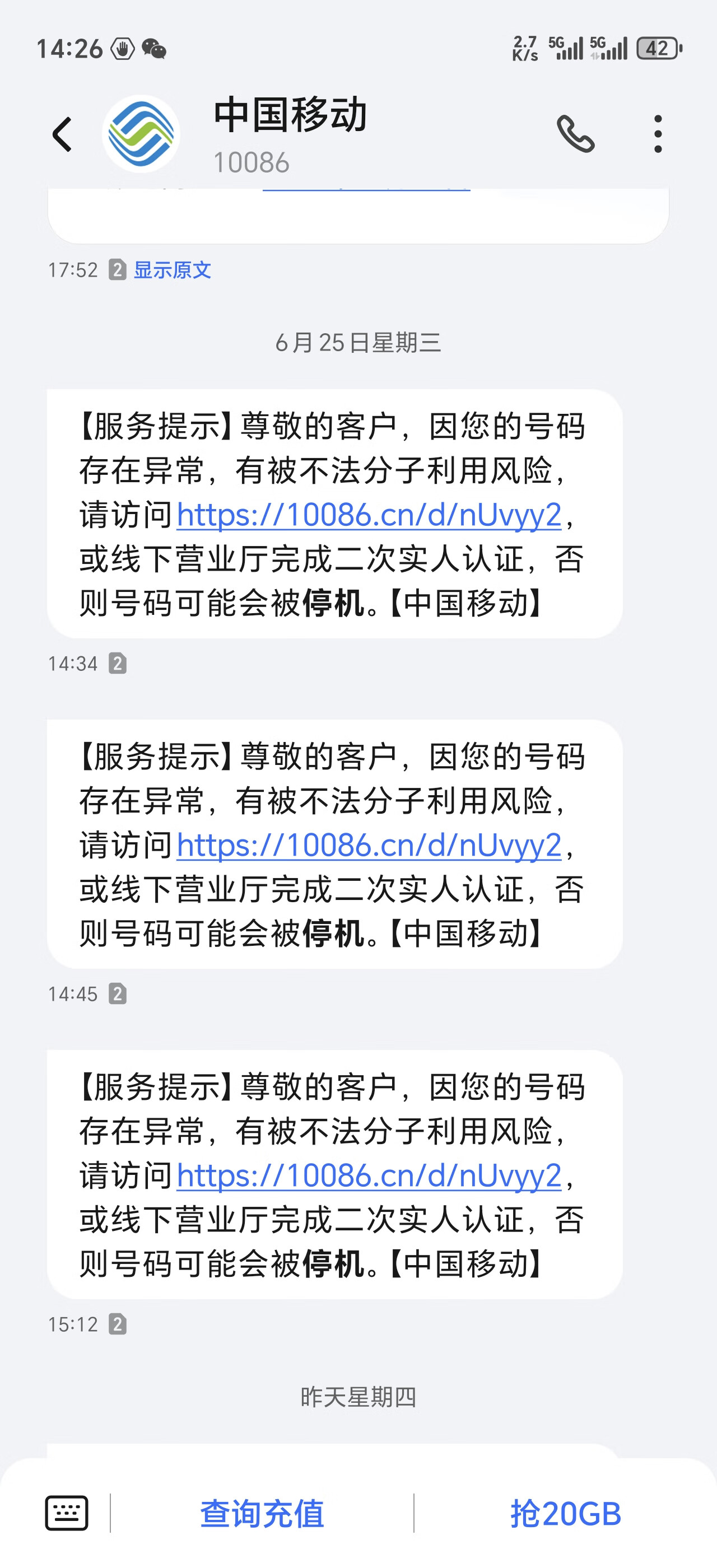
Task: Open the three-dot overflow menu
Action: [x=658, y=133]
